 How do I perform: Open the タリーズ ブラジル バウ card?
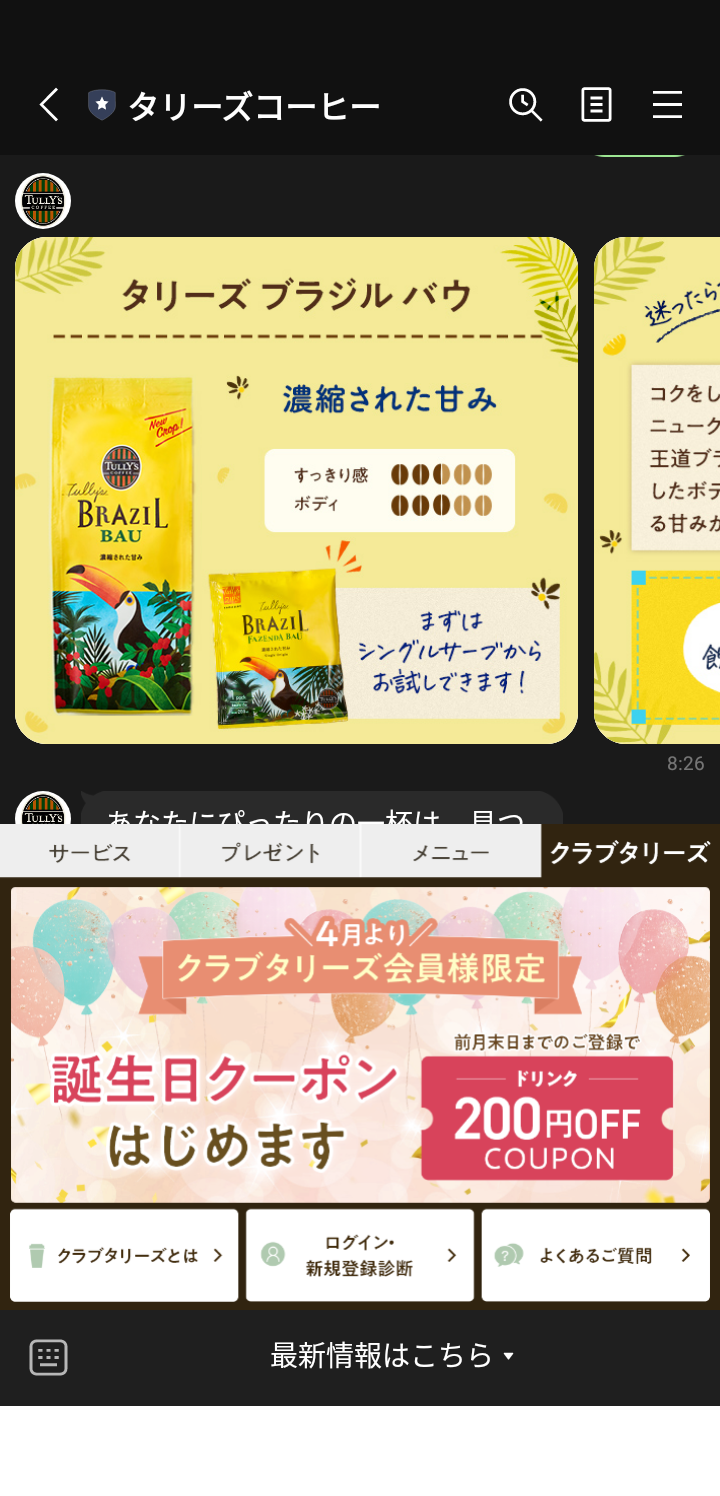(x=296, y=490)
